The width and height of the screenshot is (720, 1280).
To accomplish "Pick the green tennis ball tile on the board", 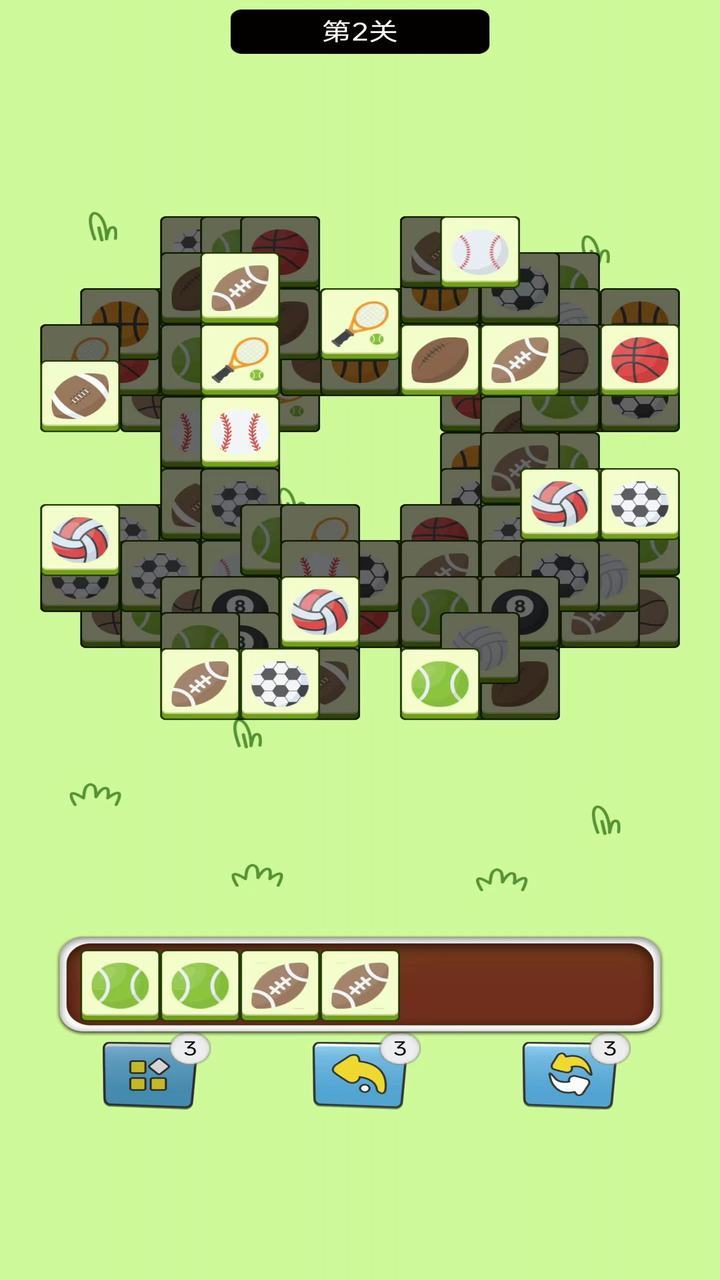I will tap(440, 683).
